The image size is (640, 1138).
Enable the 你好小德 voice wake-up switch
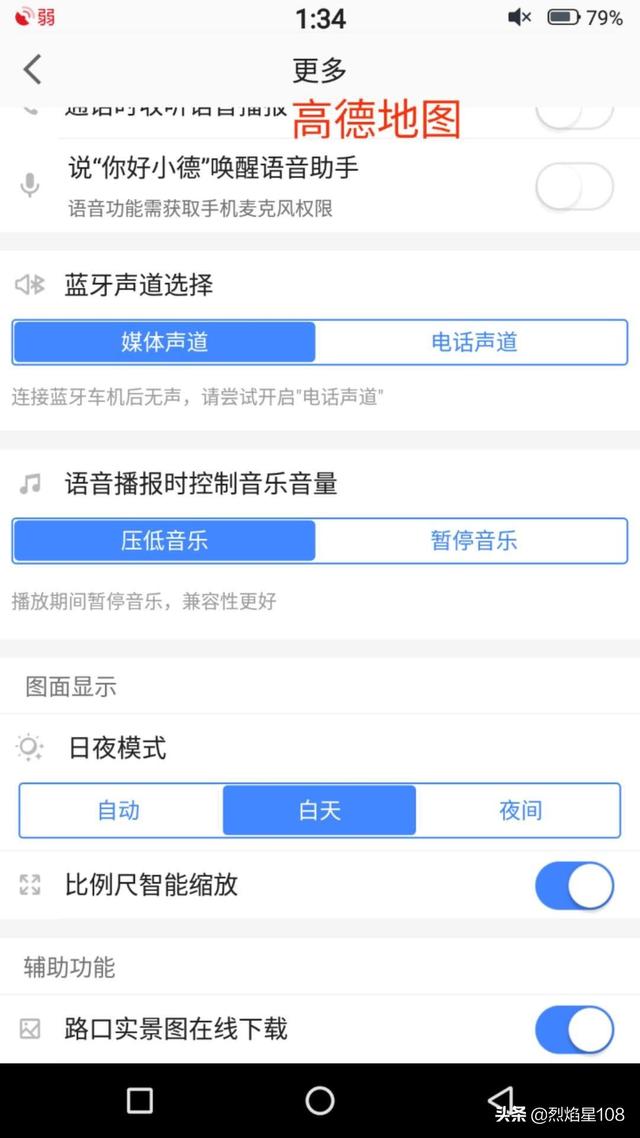[x=574, y=187]
